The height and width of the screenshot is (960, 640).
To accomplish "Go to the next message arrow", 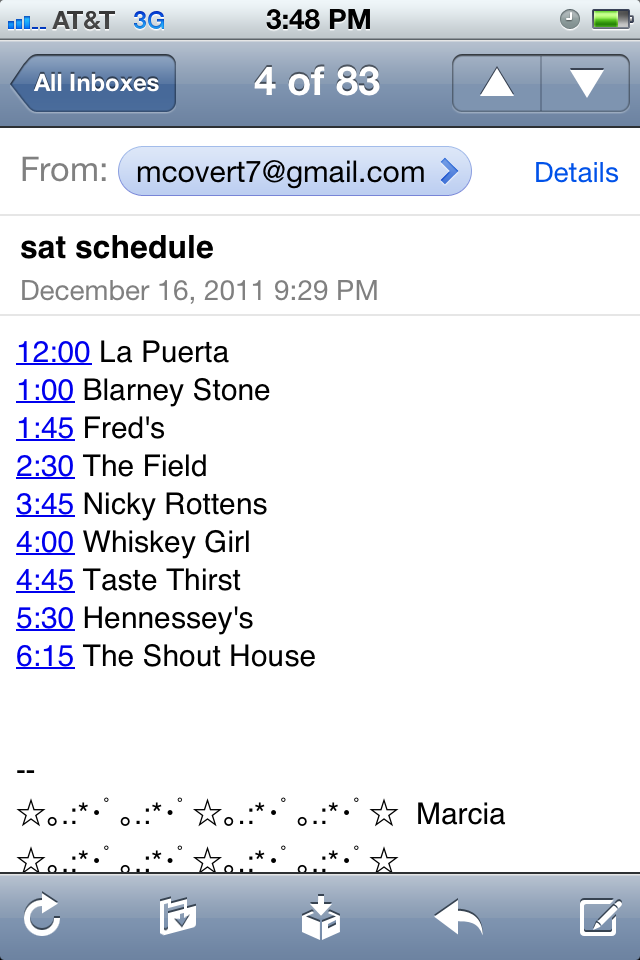I will pyautogui.click(x=586, y=83).
